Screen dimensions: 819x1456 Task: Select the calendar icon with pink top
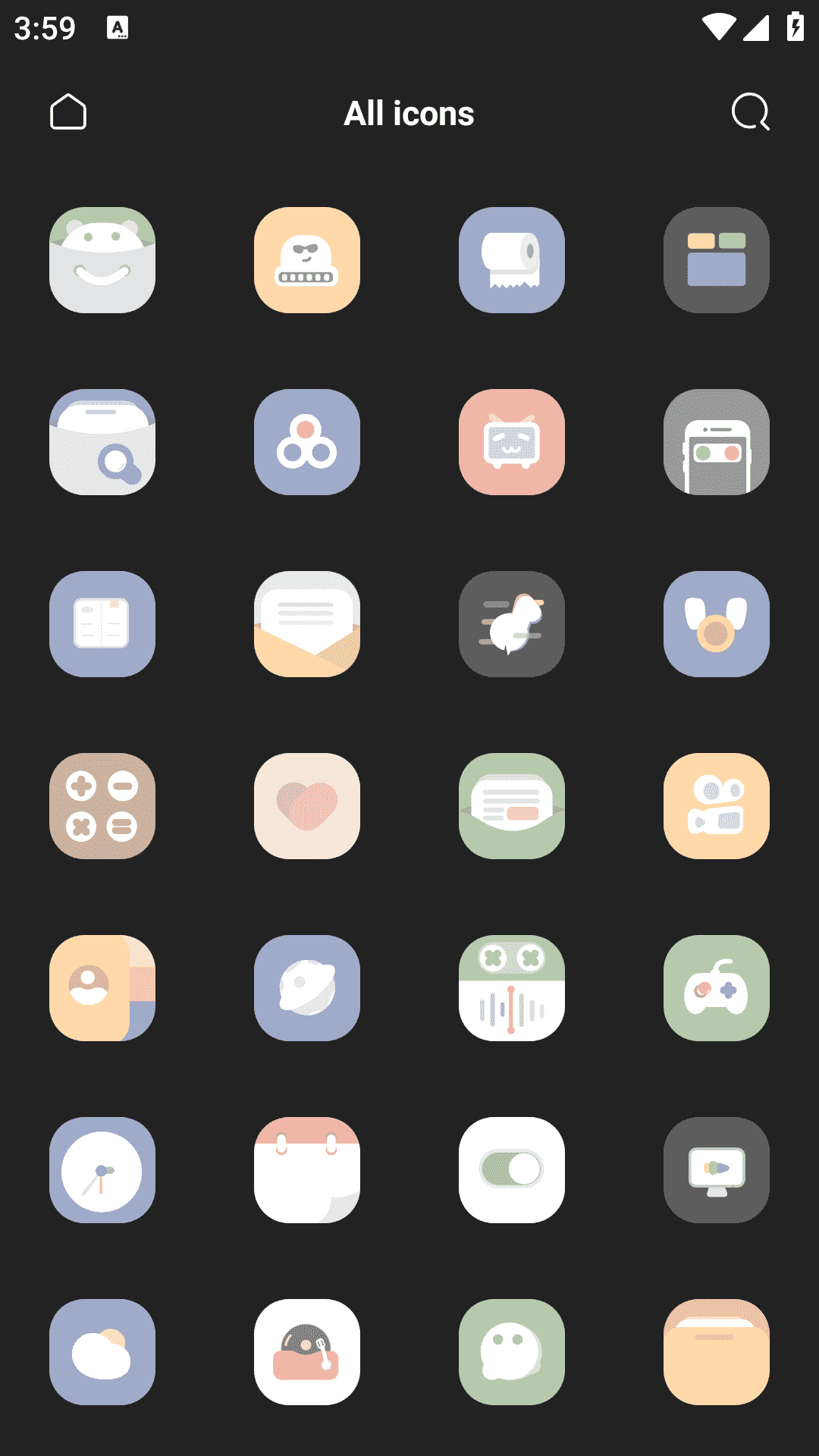(307, 1170)
